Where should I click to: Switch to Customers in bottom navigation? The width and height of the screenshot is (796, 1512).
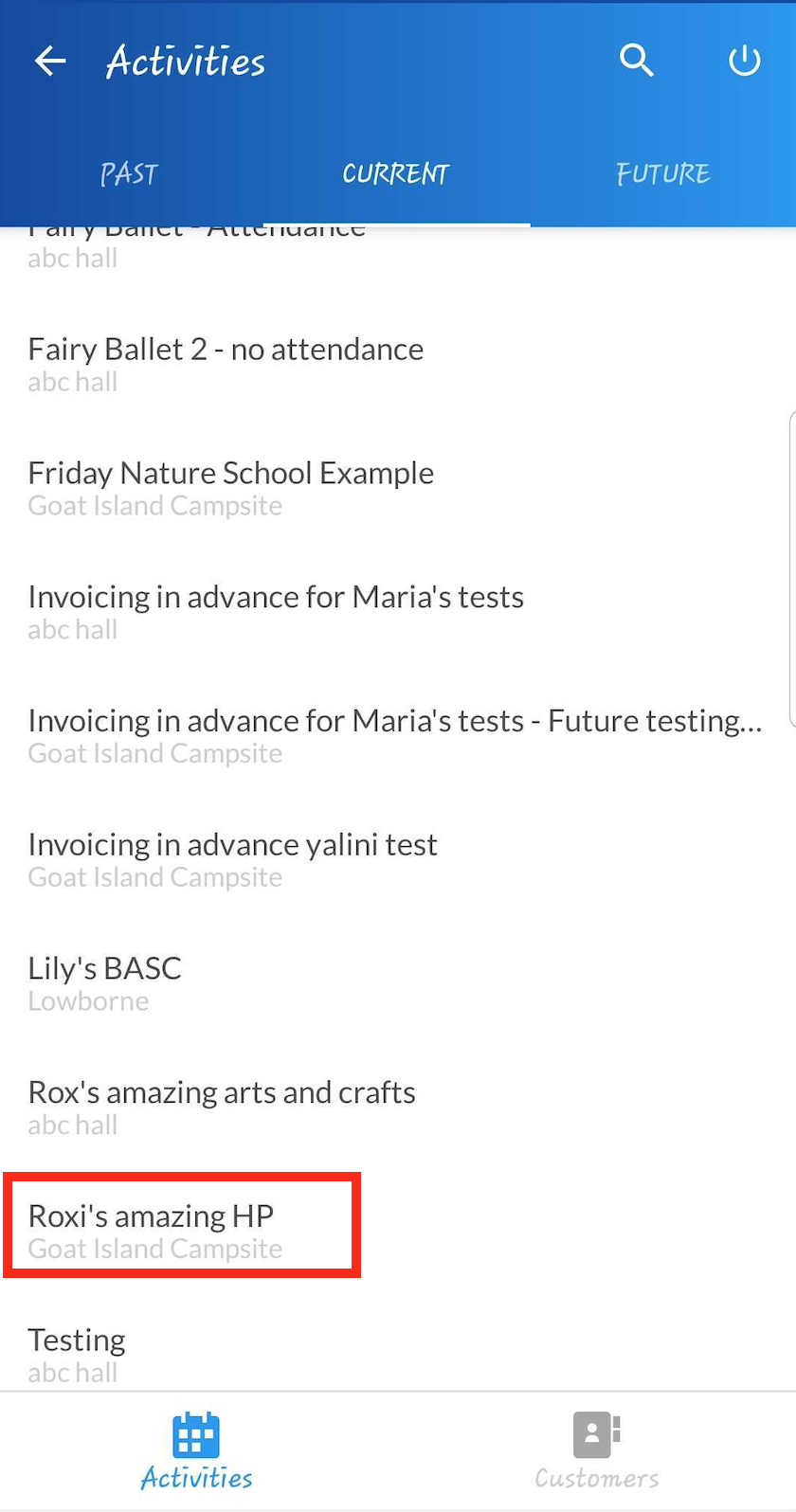click(x=597, y=1451)
